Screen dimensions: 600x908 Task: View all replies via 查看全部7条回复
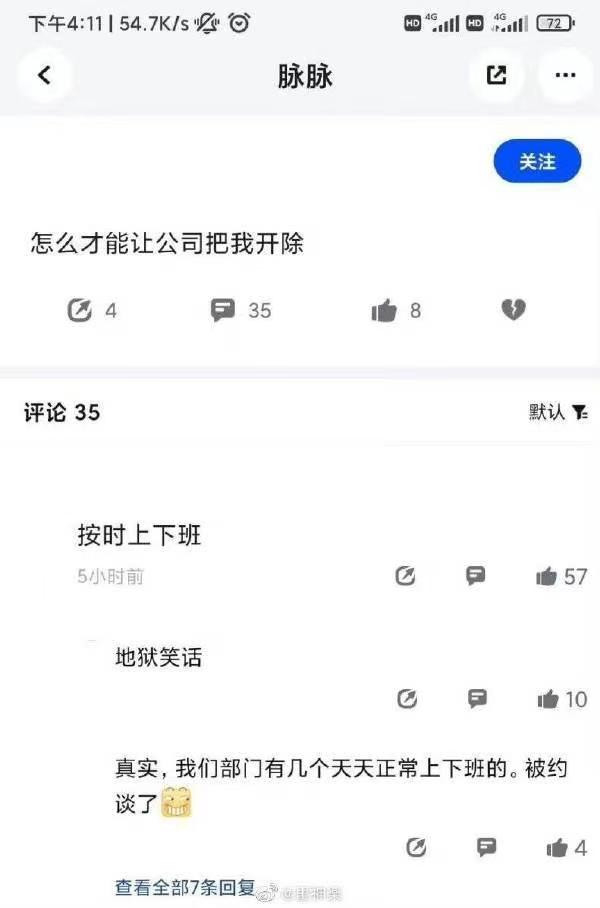tap(186, 887)
